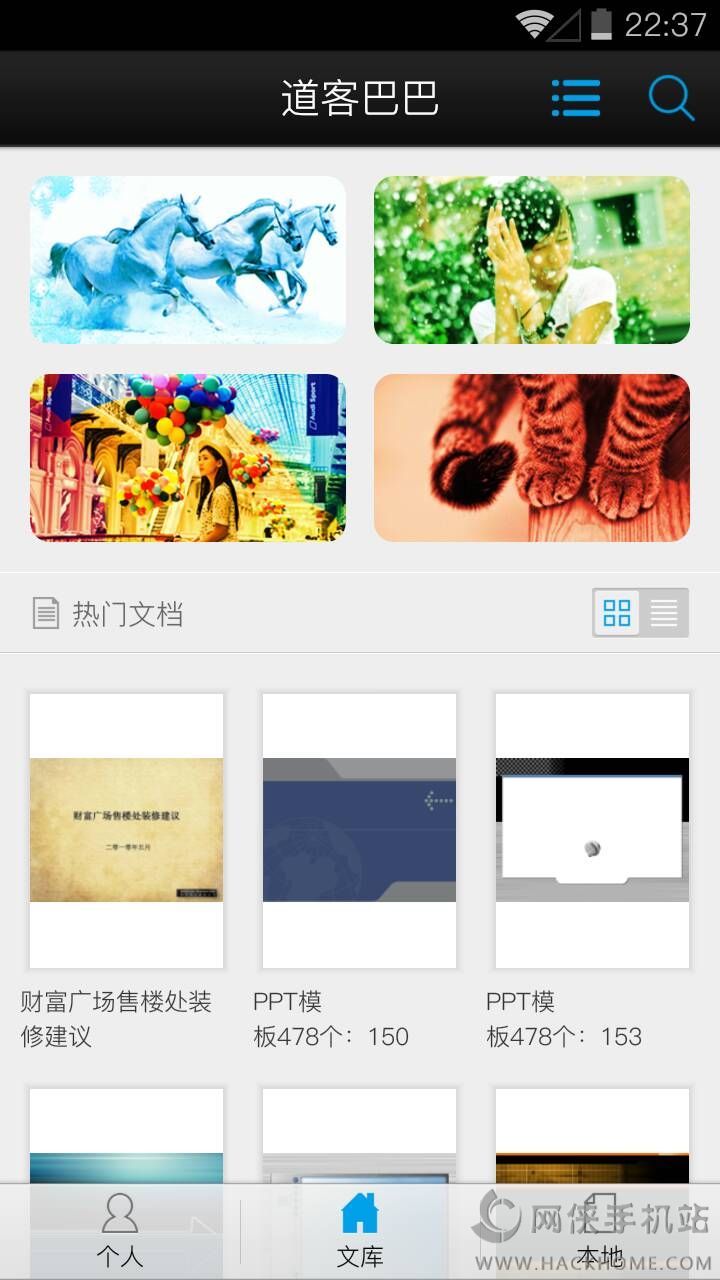This screenshot has height=1280, width=720.
Task: Open the running white horses banner
Action: (187, 260)
